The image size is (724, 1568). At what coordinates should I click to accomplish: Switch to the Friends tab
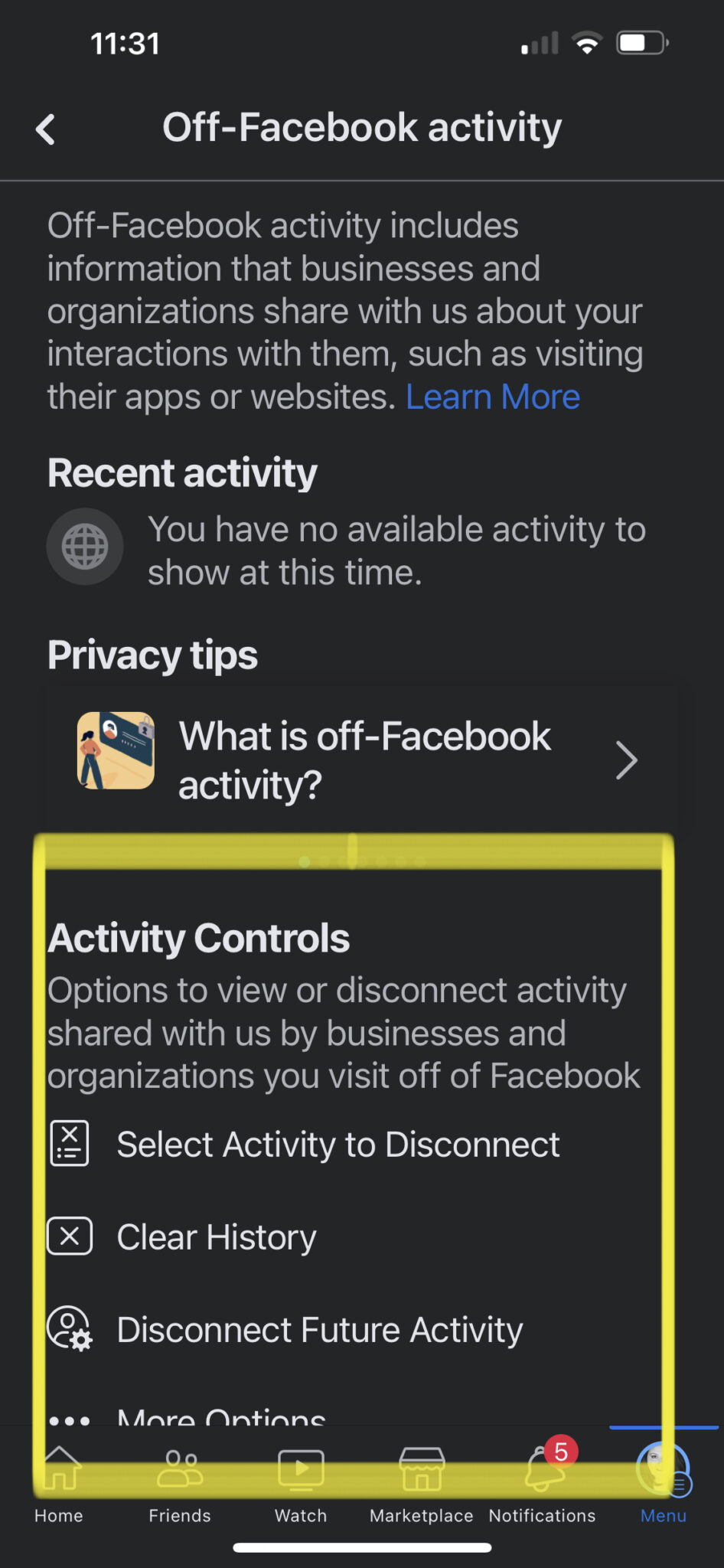click(x=180, y=1484)
